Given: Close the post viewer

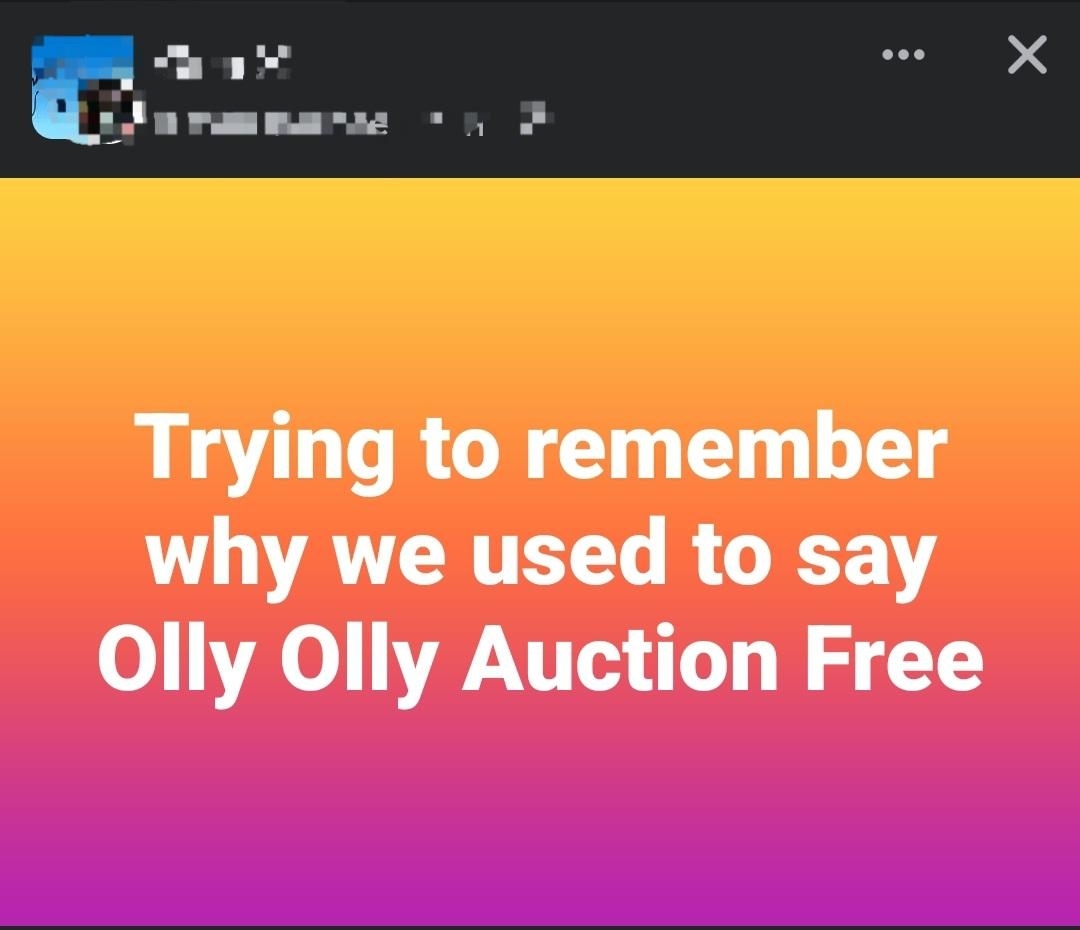Looking at the screenshot, I should 1027,55.
